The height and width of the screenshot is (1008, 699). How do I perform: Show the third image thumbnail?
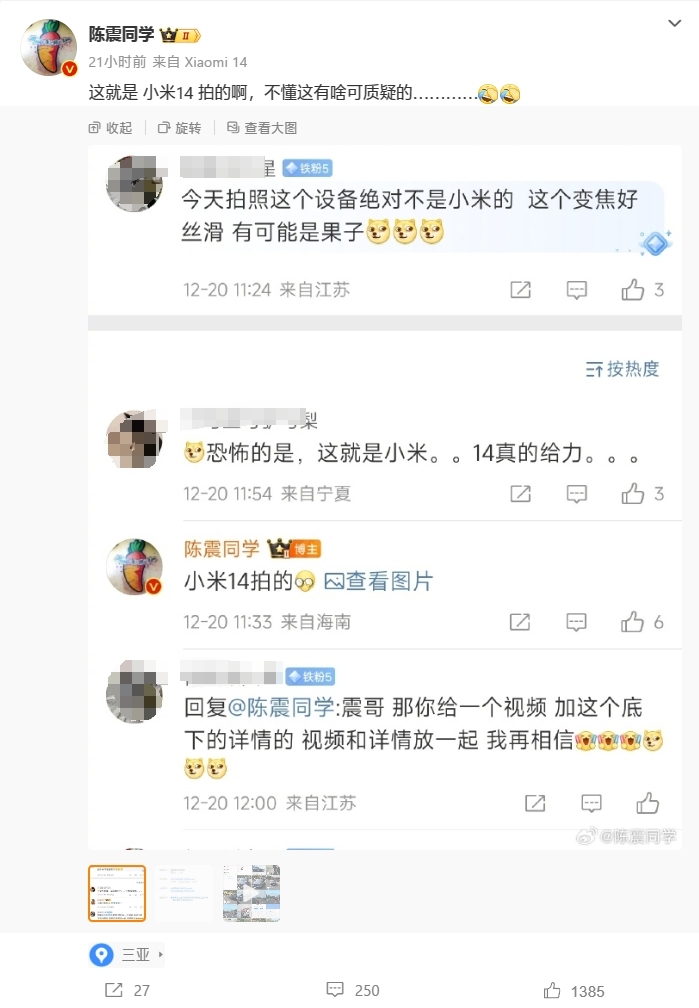251,893
